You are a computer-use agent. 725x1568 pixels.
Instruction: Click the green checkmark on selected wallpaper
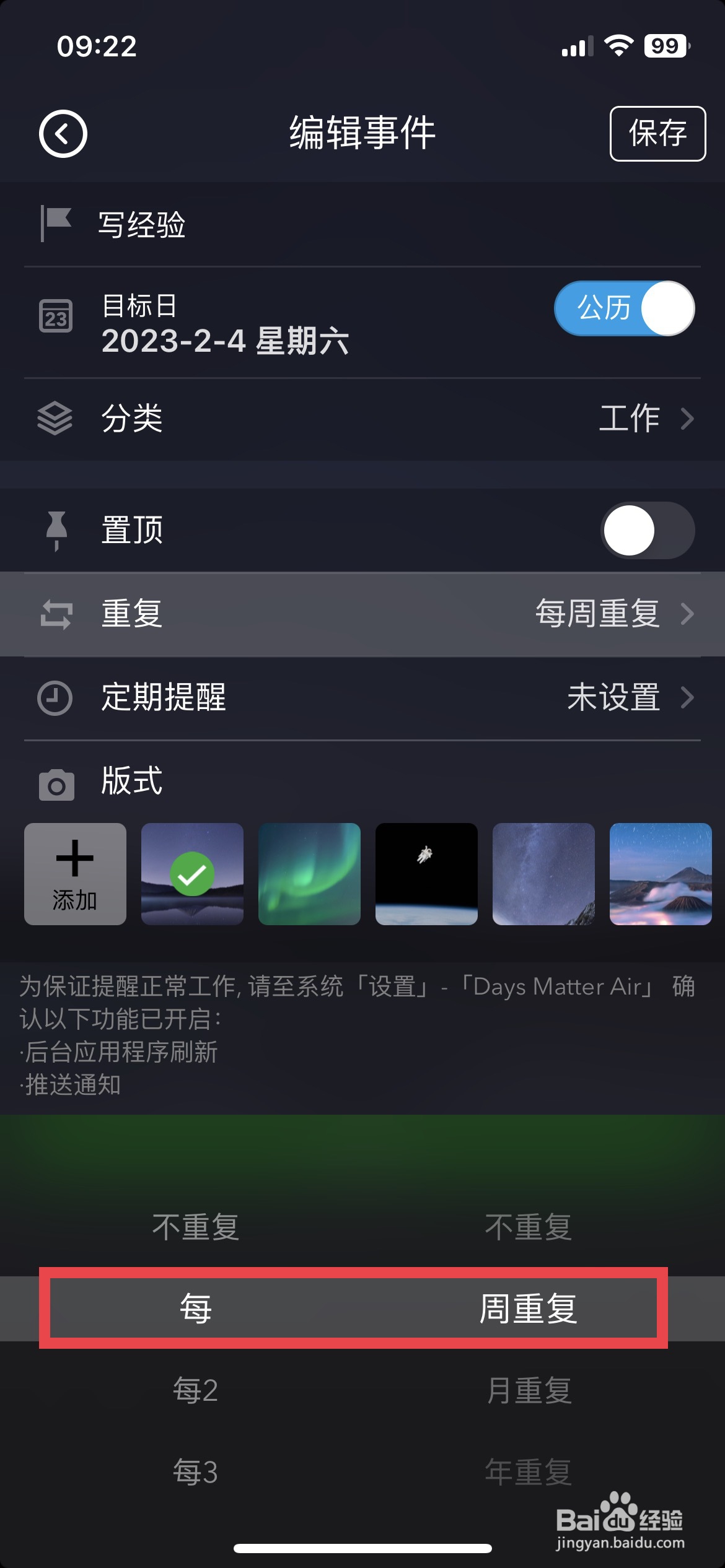[x=192, y=874]
